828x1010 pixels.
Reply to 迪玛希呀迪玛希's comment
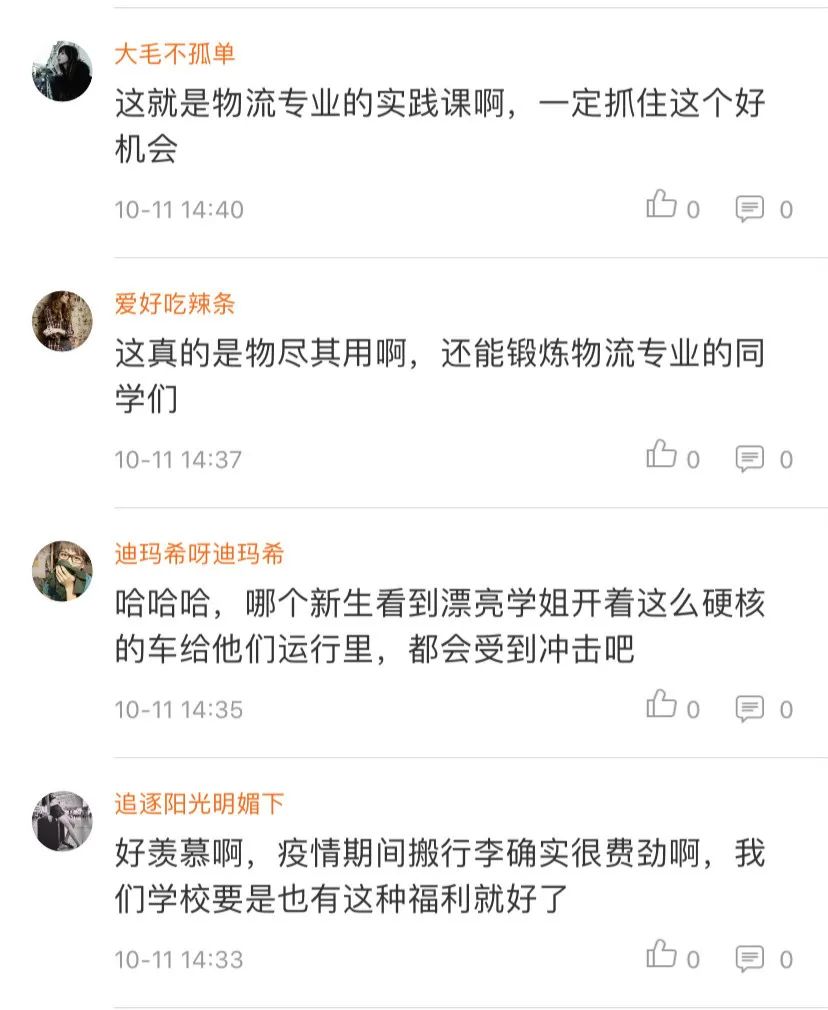750,709
